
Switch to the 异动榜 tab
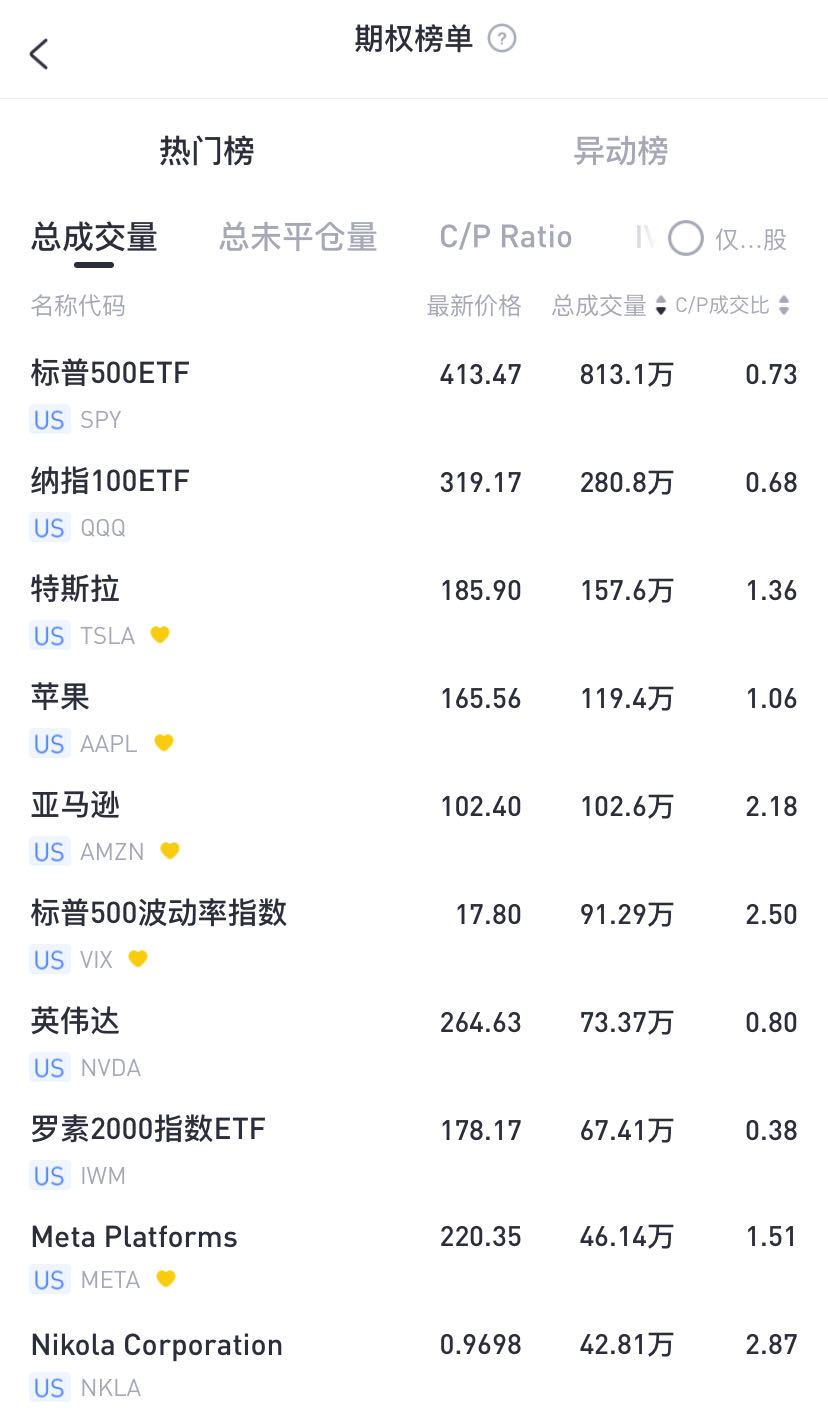coord(621,151)
